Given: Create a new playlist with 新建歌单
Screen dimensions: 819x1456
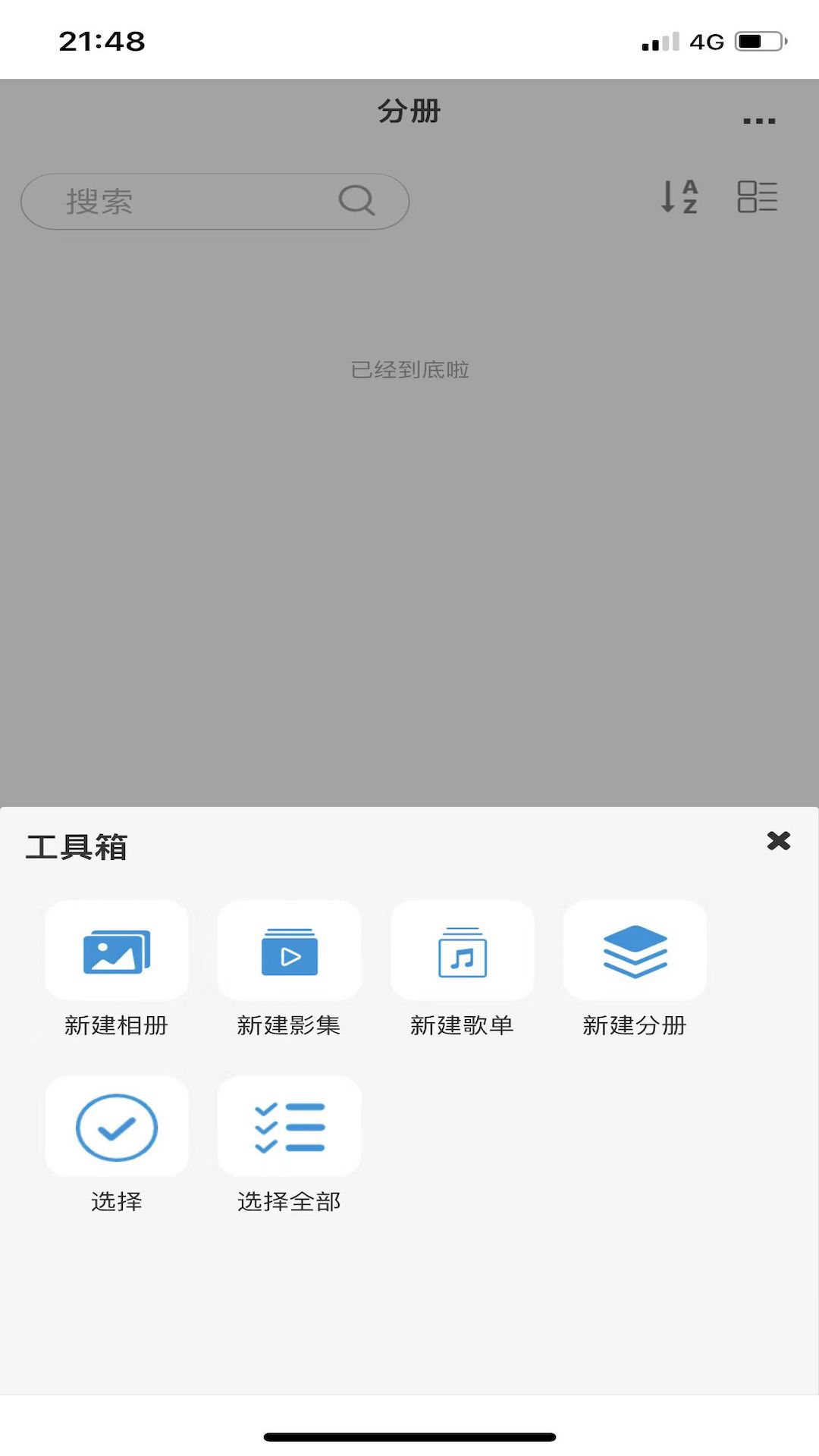Looking at the screenshot, I should [x=462, y=951].
